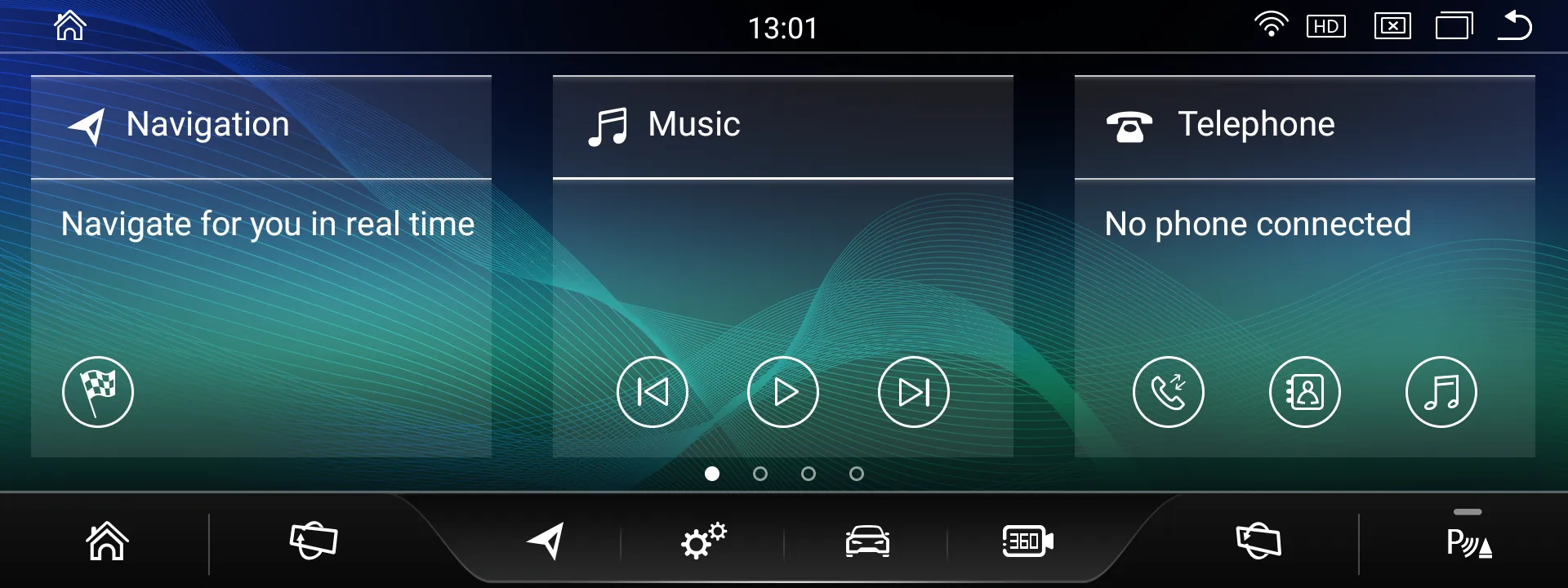The width and height of the screenshot is (1568, 588).
Task: Open the recent apps windows icon
Action: tap(1454, 26)
